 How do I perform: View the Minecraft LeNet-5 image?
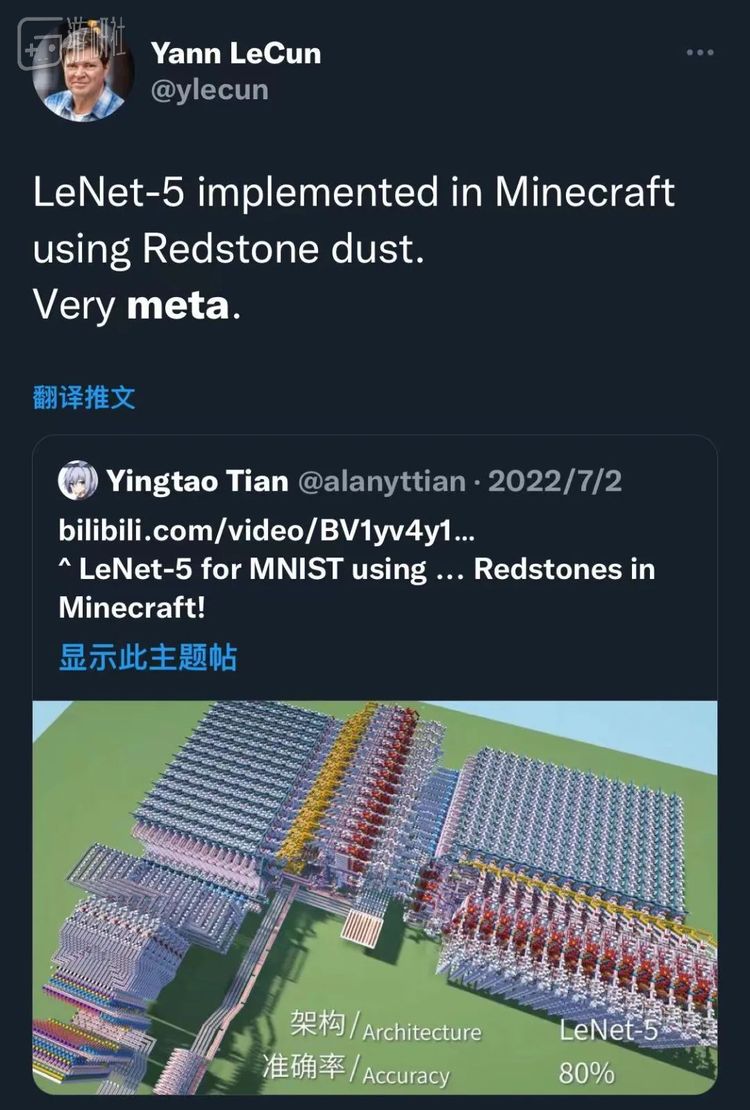[375, 895]
